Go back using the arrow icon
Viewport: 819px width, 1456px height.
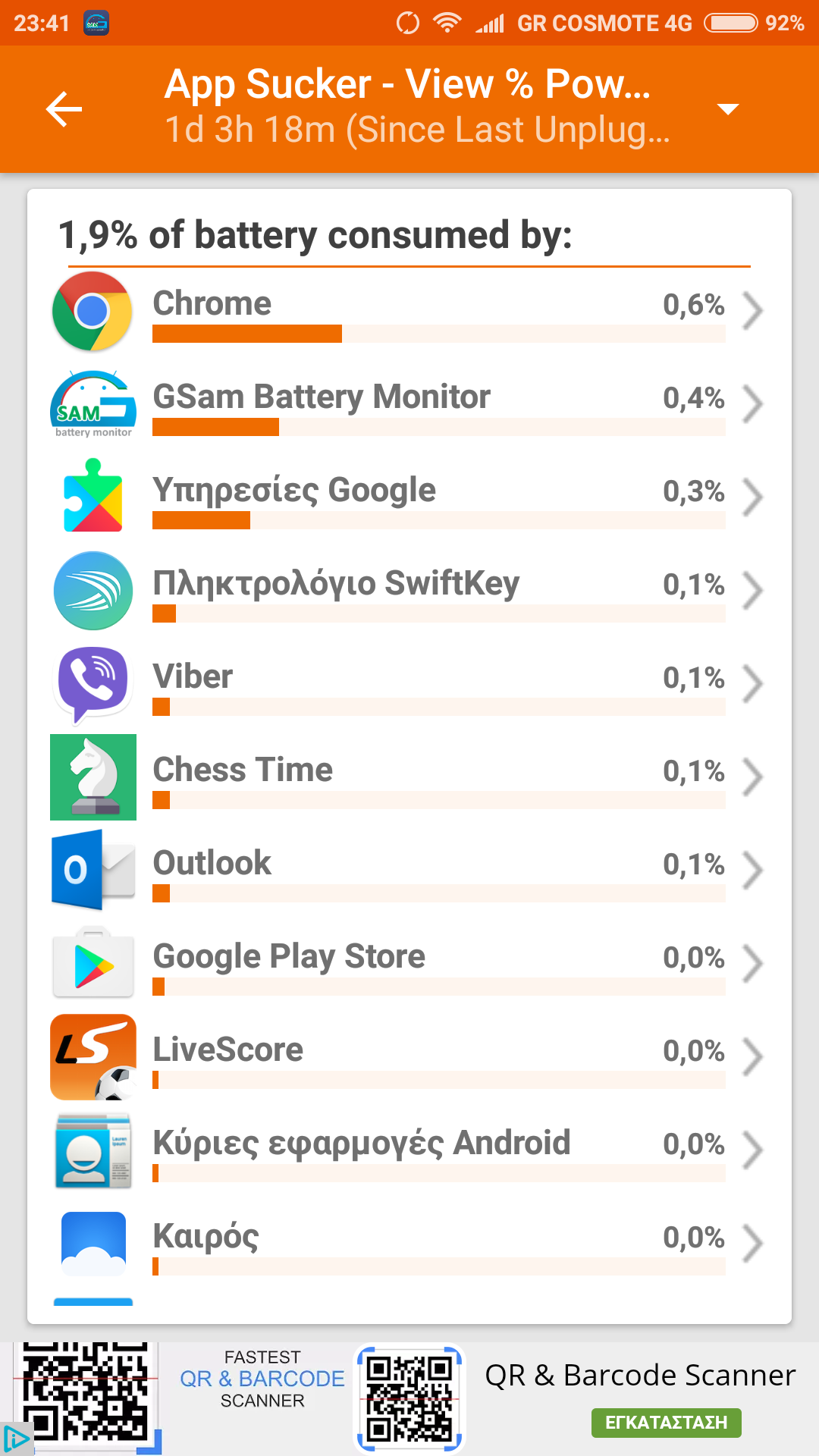coord(64,110)
